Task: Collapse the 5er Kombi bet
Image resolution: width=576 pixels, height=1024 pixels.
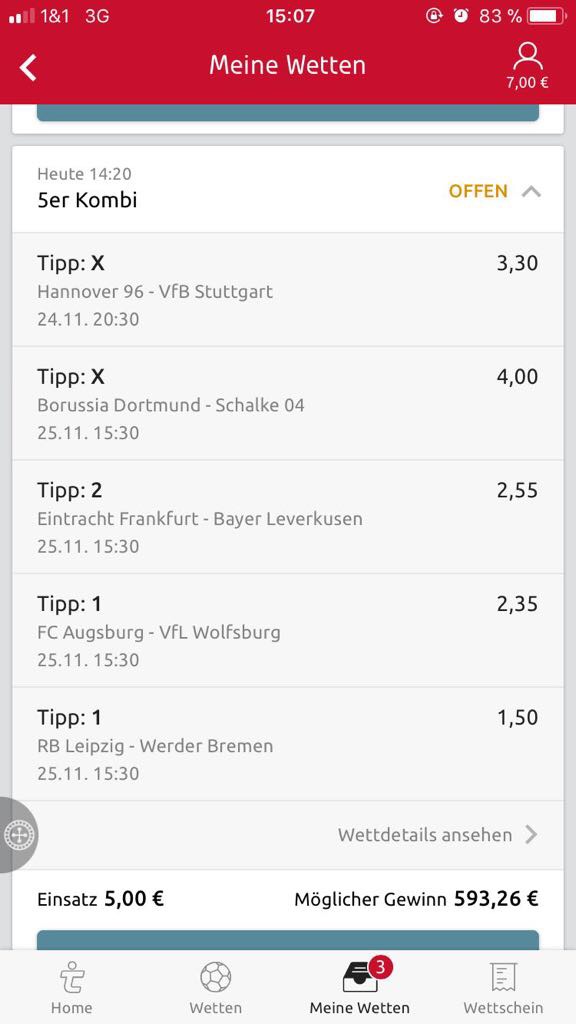Action: pos(532,191)
